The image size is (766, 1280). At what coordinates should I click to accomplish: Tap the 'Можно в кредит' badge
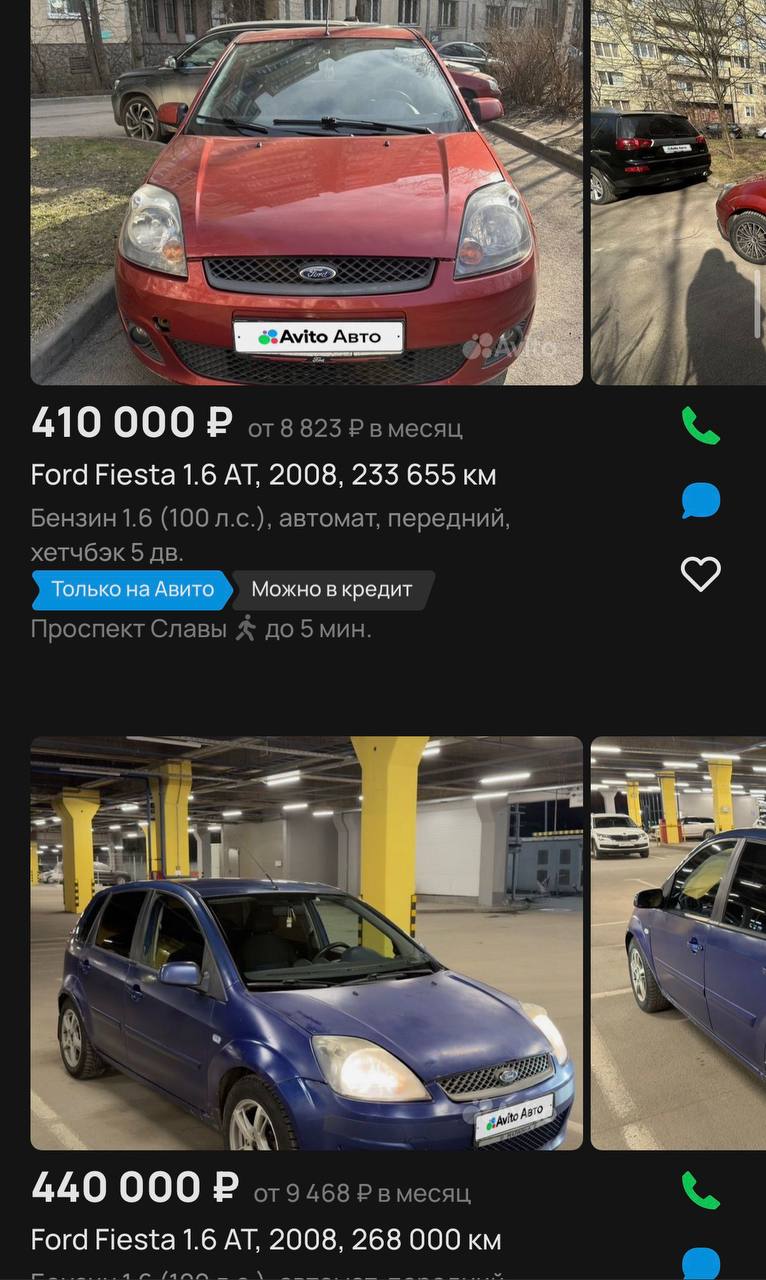tap(332, 590)
